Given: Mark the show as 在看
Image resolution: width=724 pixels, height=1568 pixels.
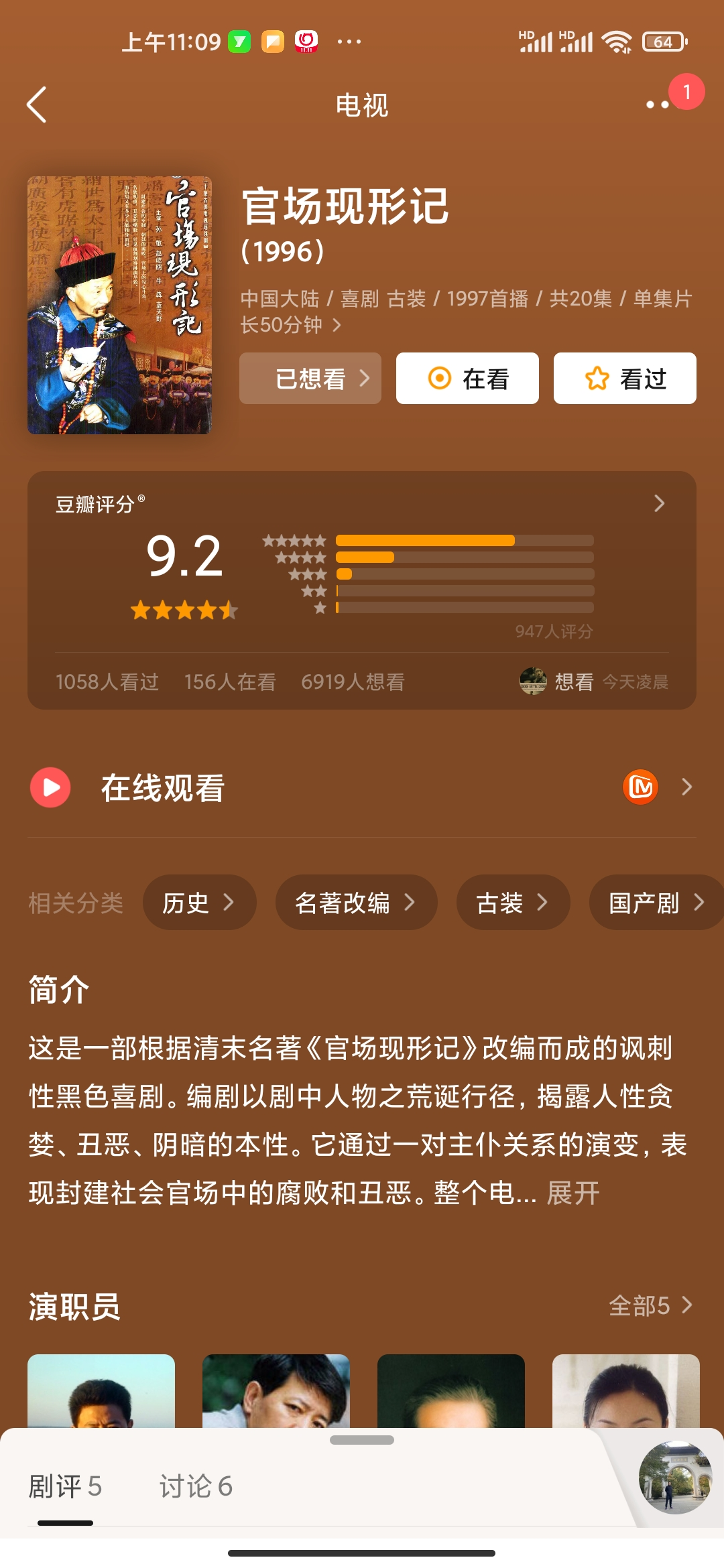Looking at the screenshot, I should pyautogui.click(x=467, y=379).
